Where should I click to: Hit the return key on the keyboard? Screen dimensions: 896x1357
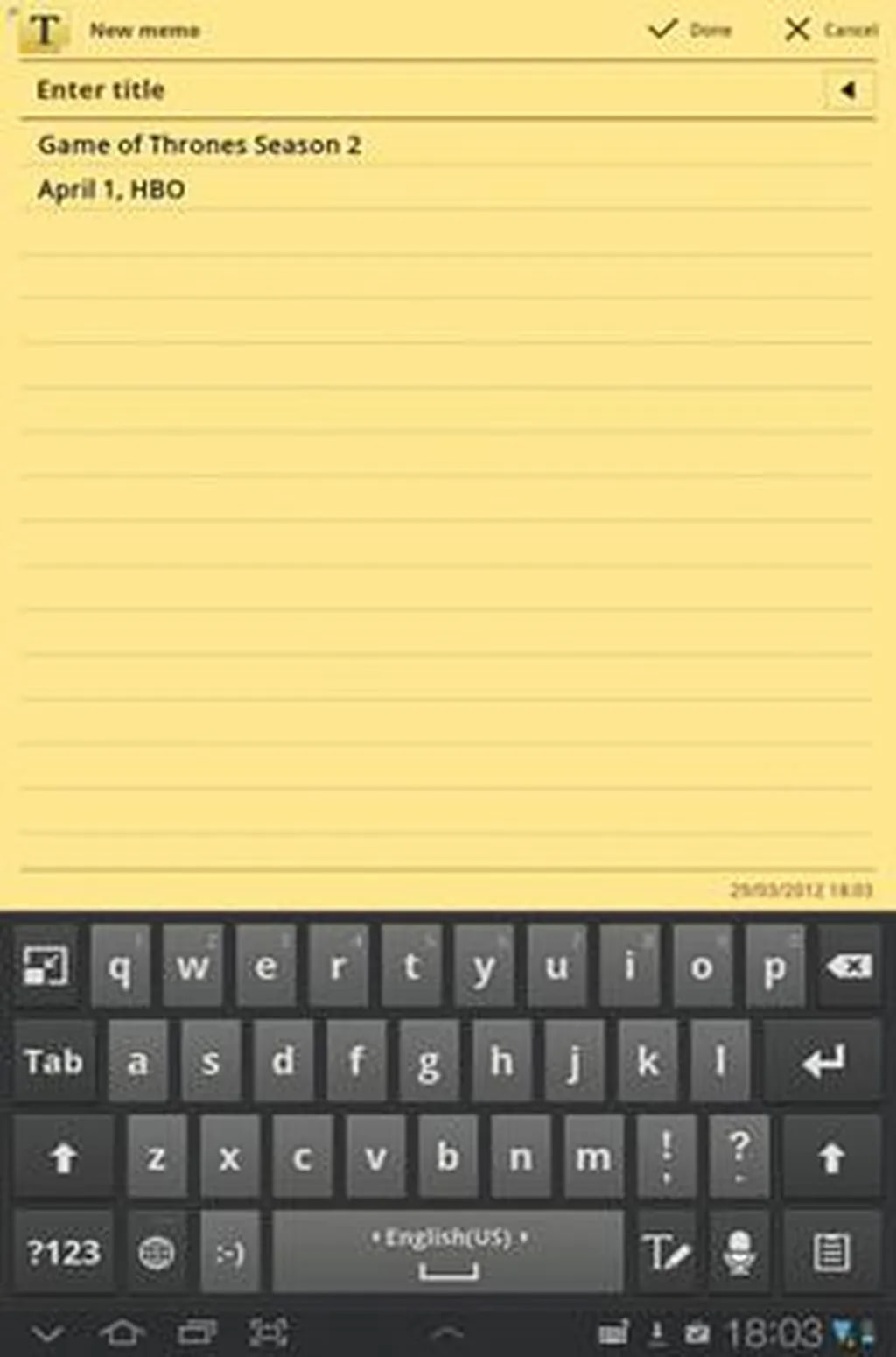pos(822,1061)
